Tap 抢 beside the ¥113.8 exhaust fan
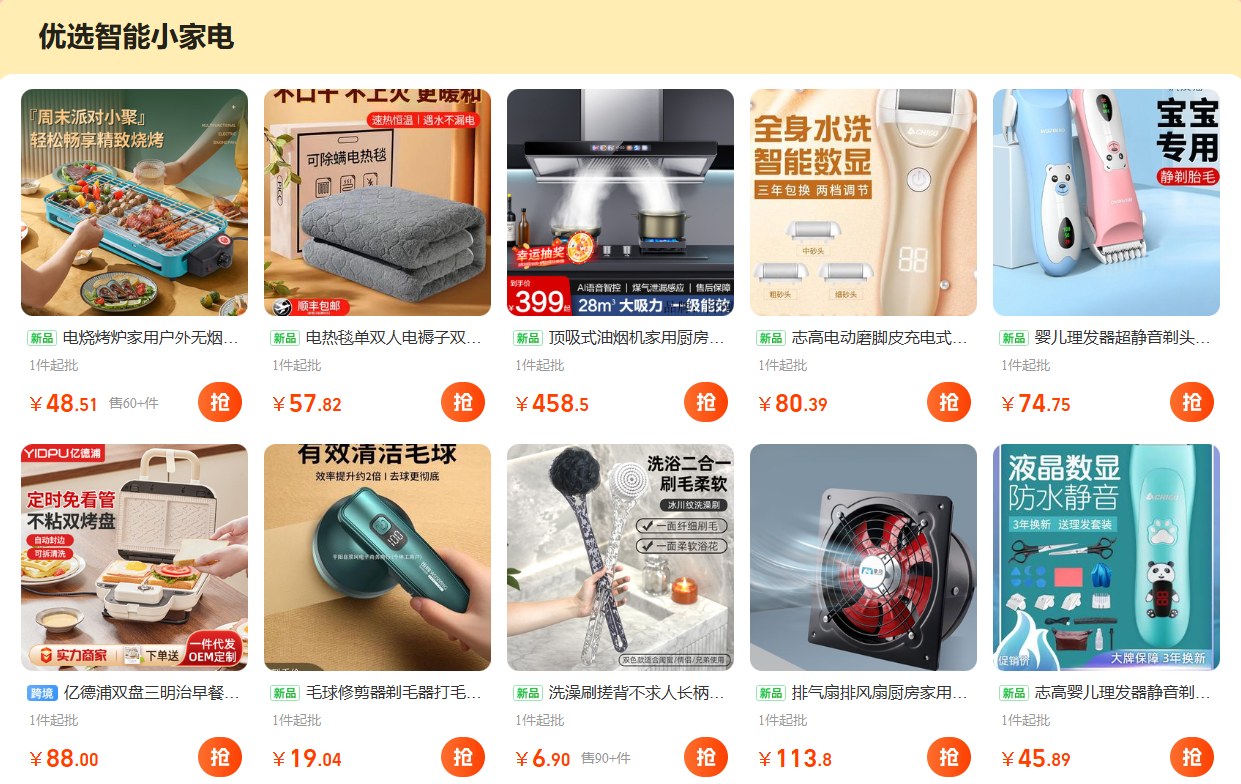1241x784 pixels. [949, 757]
